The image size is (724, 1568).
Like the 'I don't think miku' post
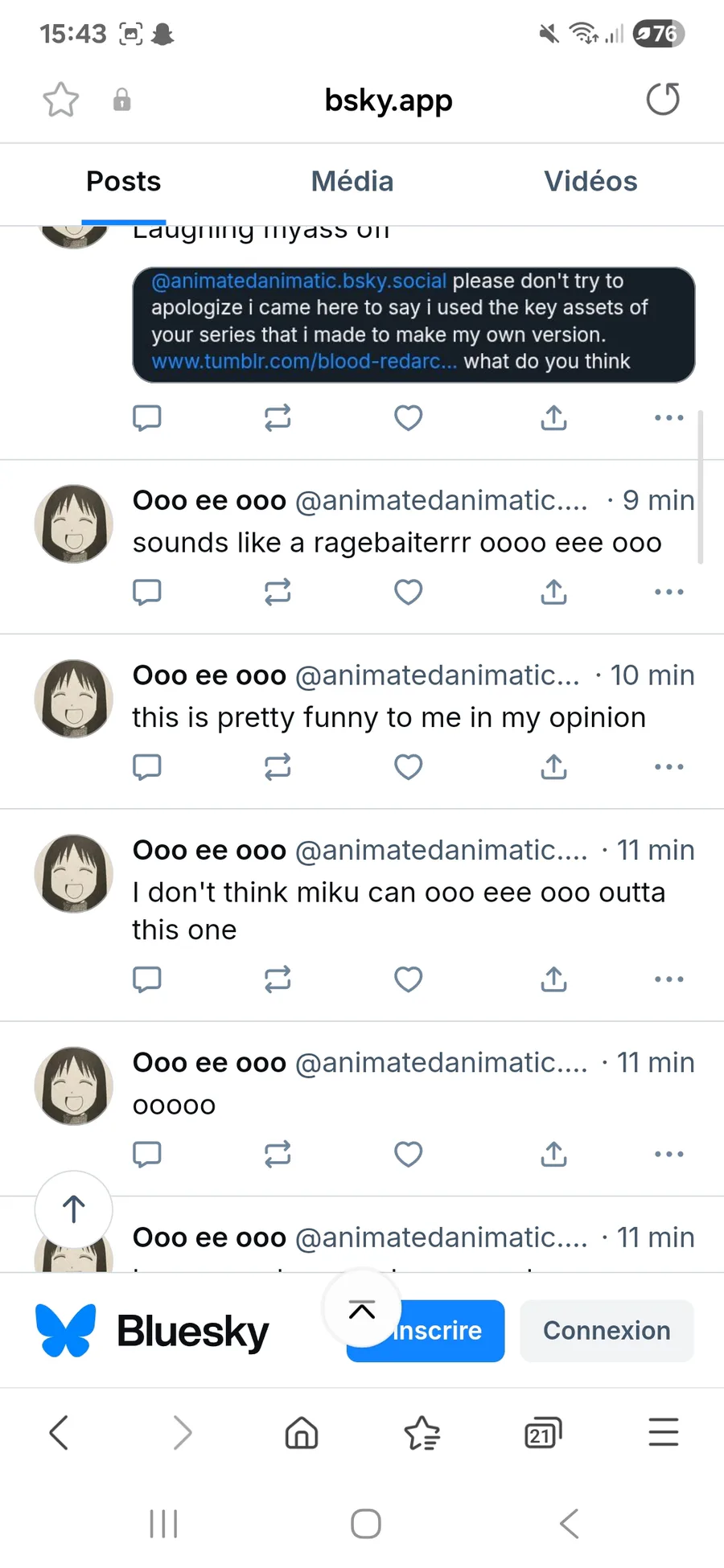pos(408,979)
